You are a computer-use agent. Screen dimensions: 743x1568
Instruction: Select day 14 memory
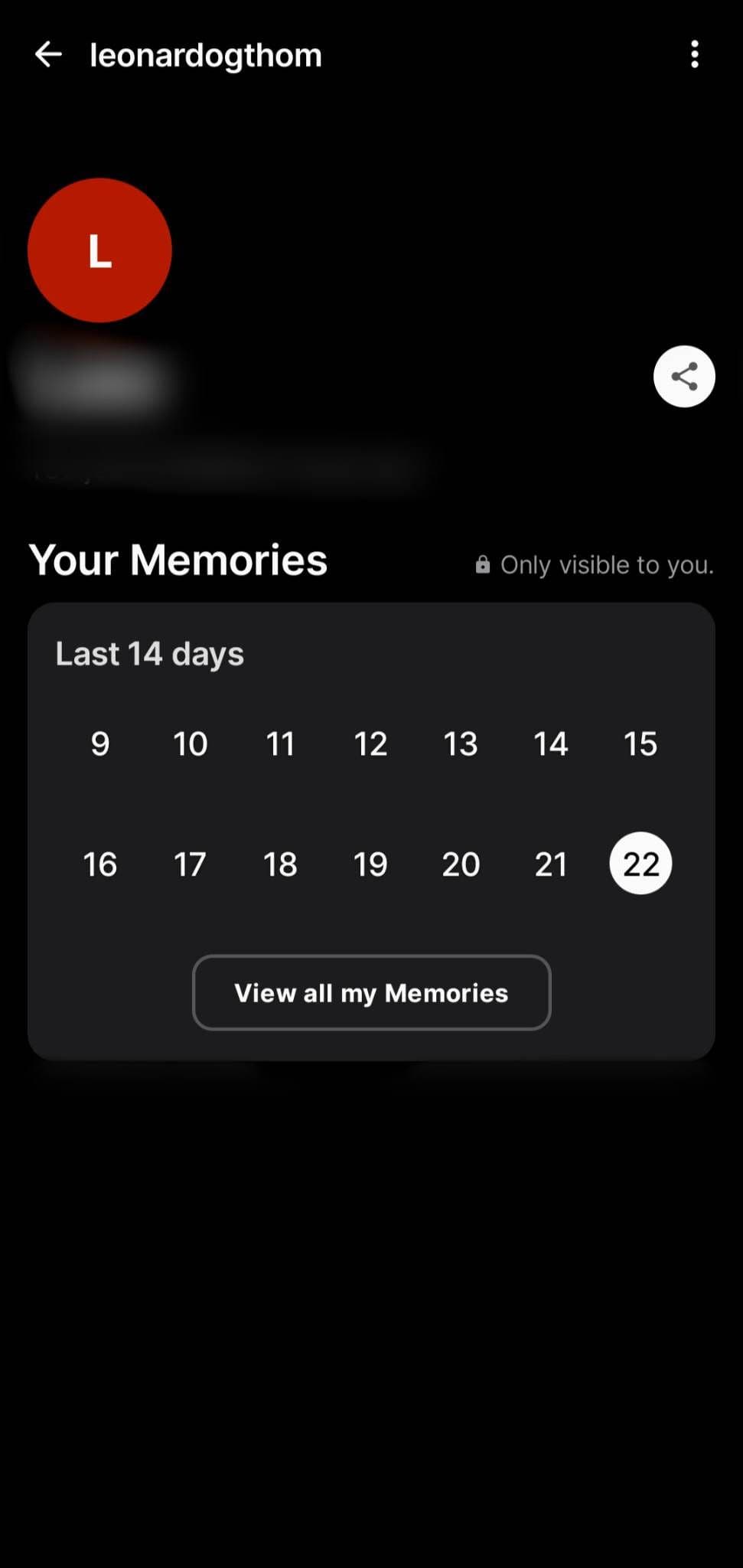550,743
